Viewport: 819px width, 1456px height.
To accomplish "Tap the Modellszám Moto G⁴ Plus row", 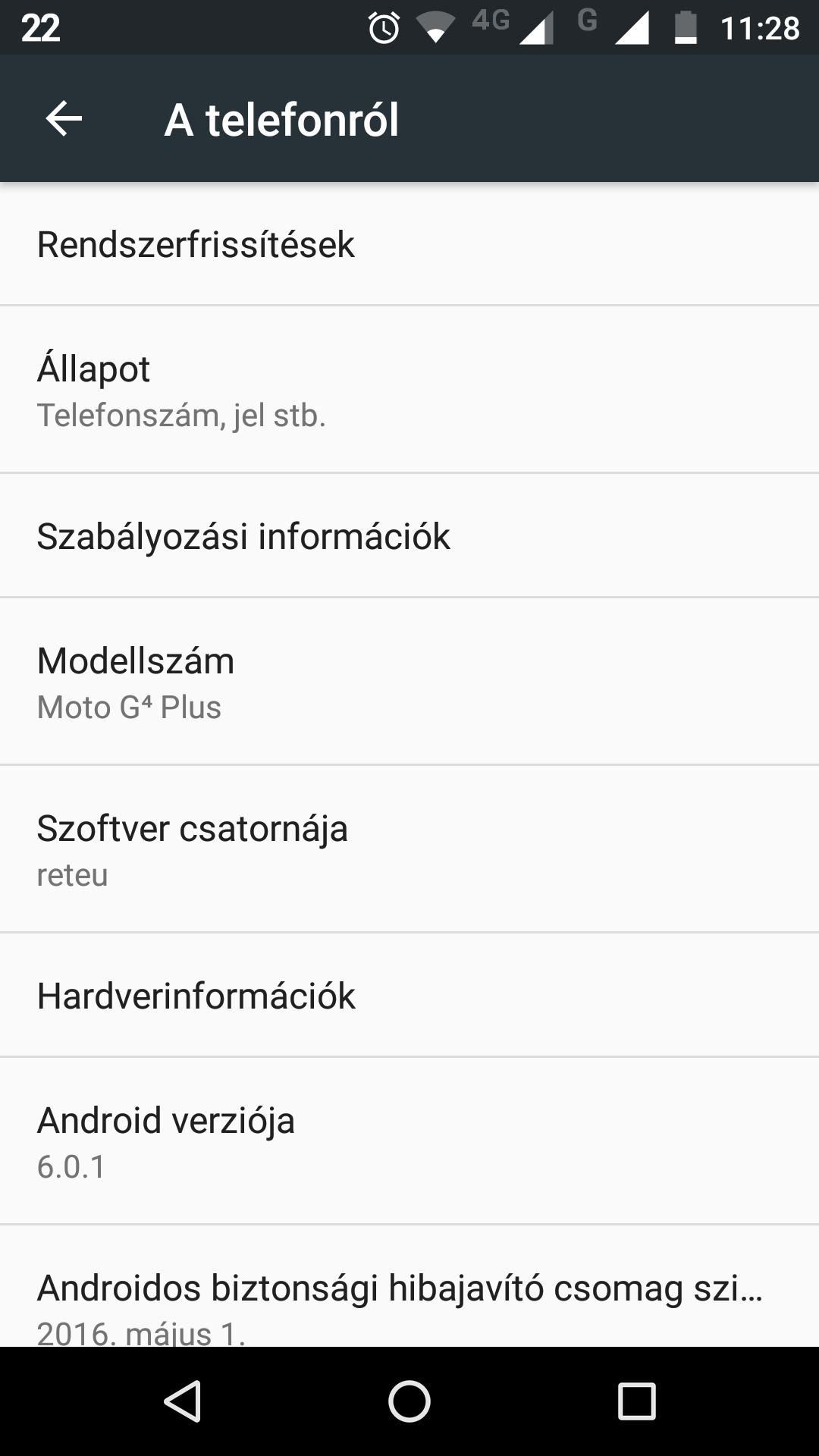I will [x=409, y=681].
